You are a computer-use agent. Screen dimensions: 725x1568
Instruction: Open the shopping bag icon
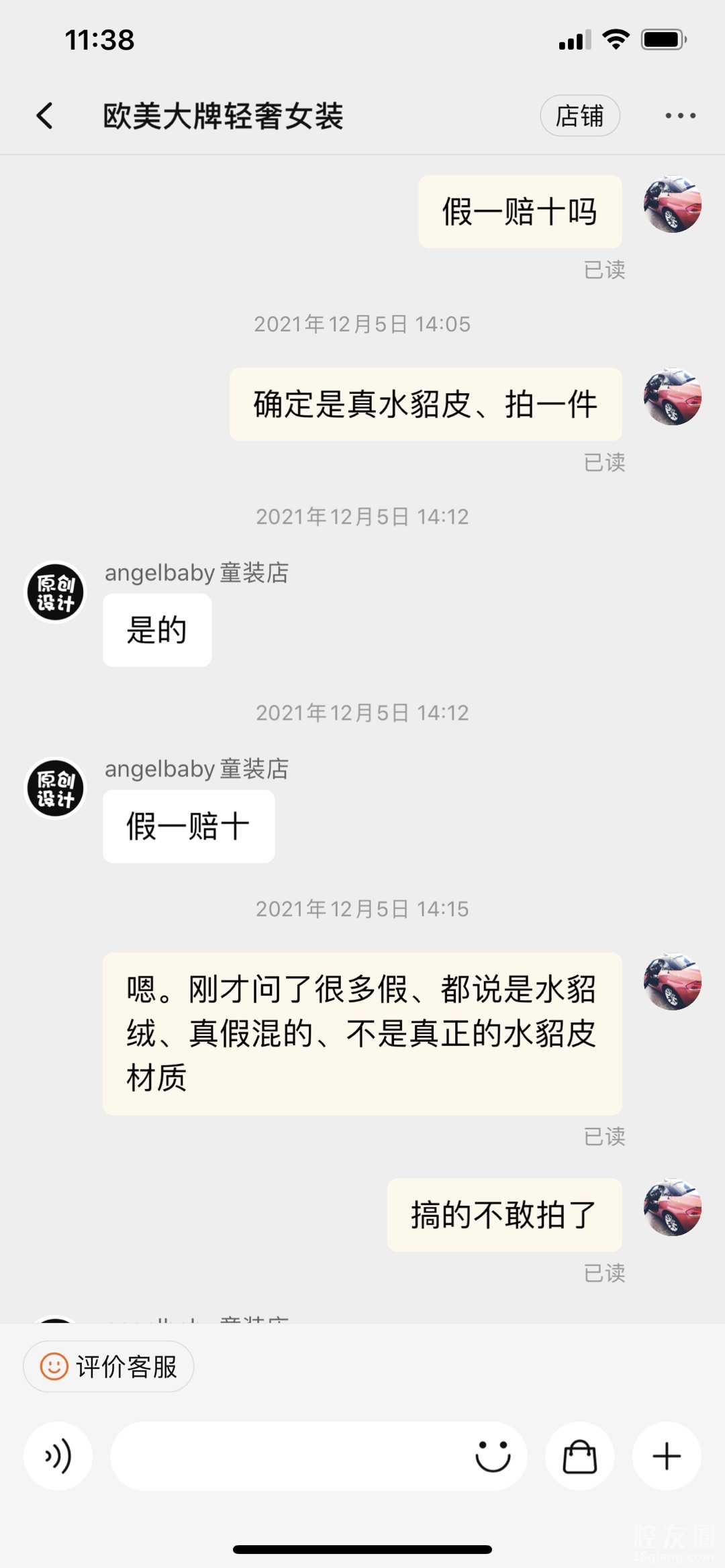click(579, 1456)
